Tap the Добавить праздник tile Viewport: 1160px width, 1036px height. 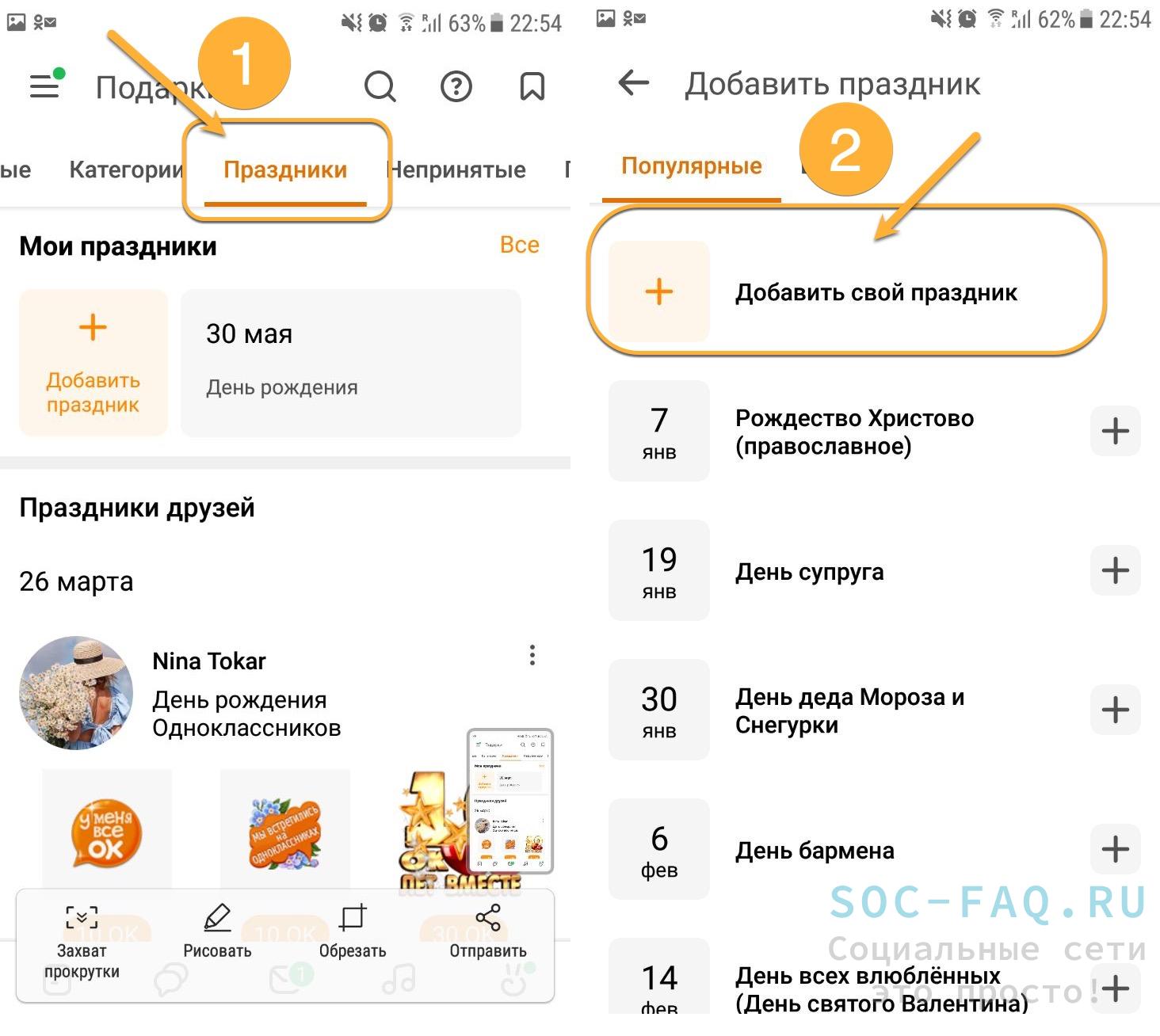[x=93, y=363]
